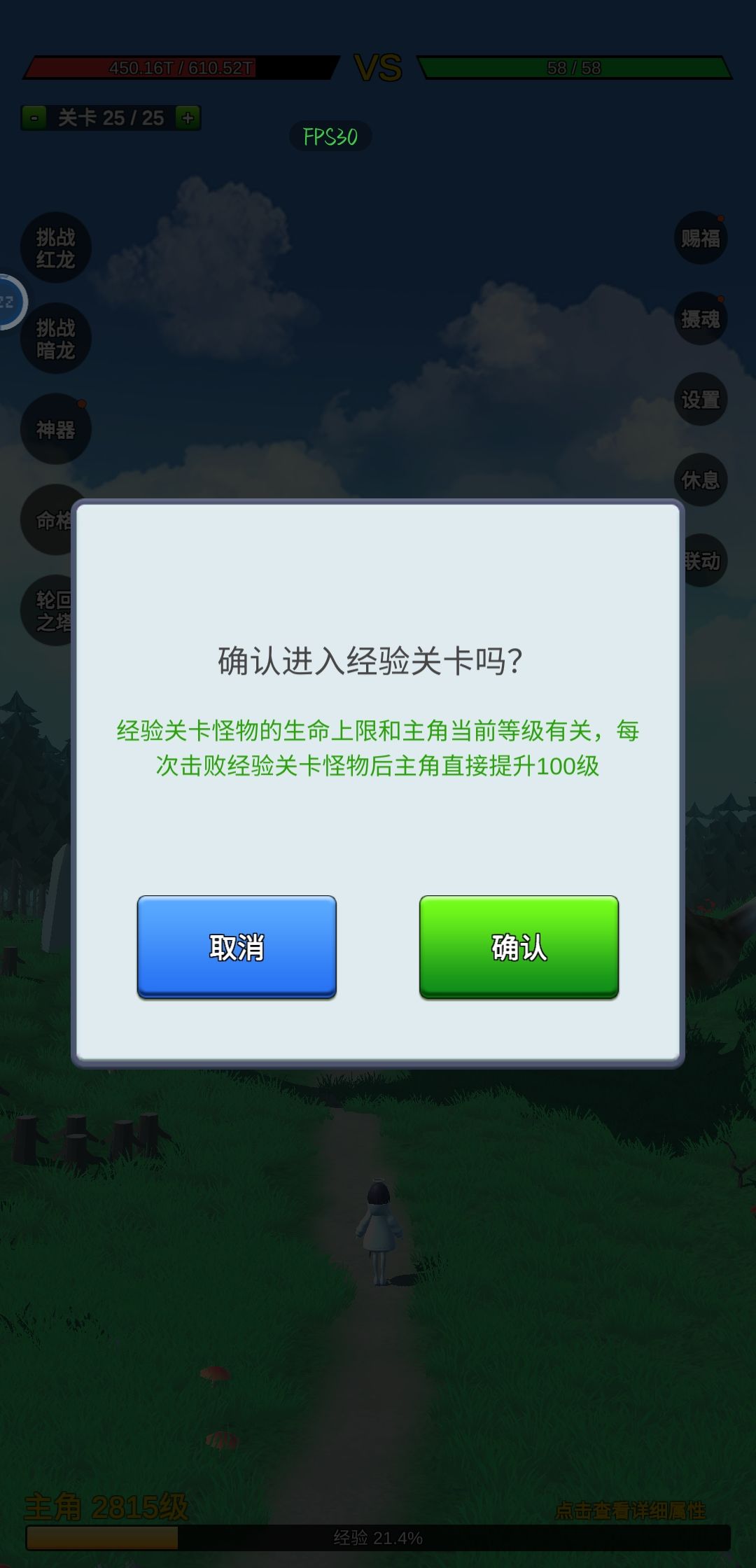Select the 摄魂 soul icon
The width and height of the screenshot is (756, 1568).
(700, 318)
